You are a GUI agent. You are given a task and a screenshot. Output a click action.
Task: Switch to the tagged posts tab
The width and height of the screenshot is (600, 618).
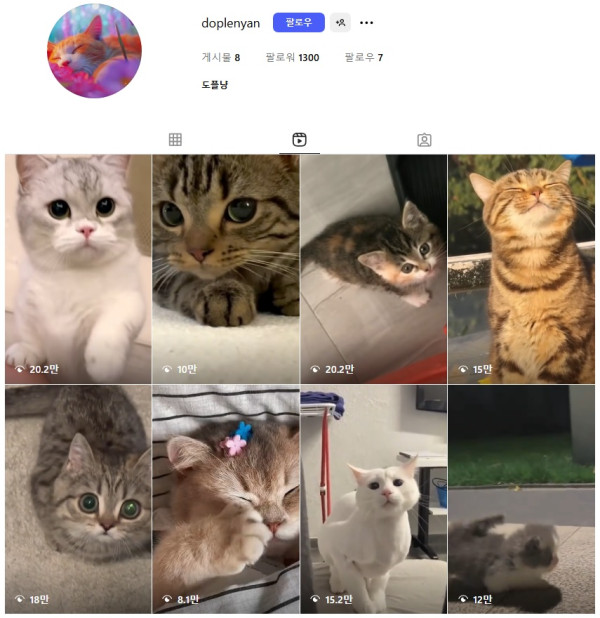tap(424, 140)
